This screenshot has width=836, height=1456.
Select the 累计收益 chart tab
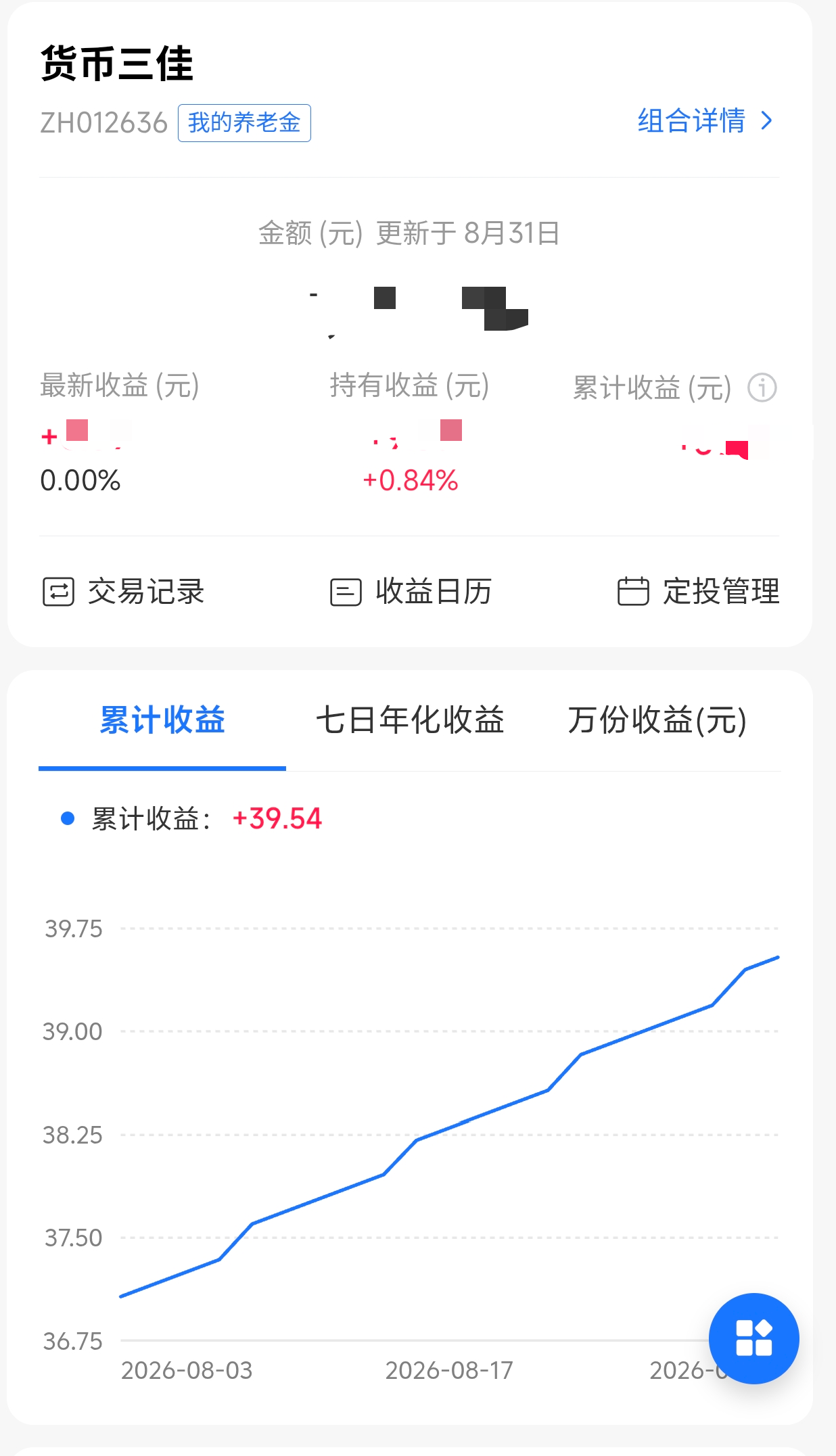pos(162,720)
